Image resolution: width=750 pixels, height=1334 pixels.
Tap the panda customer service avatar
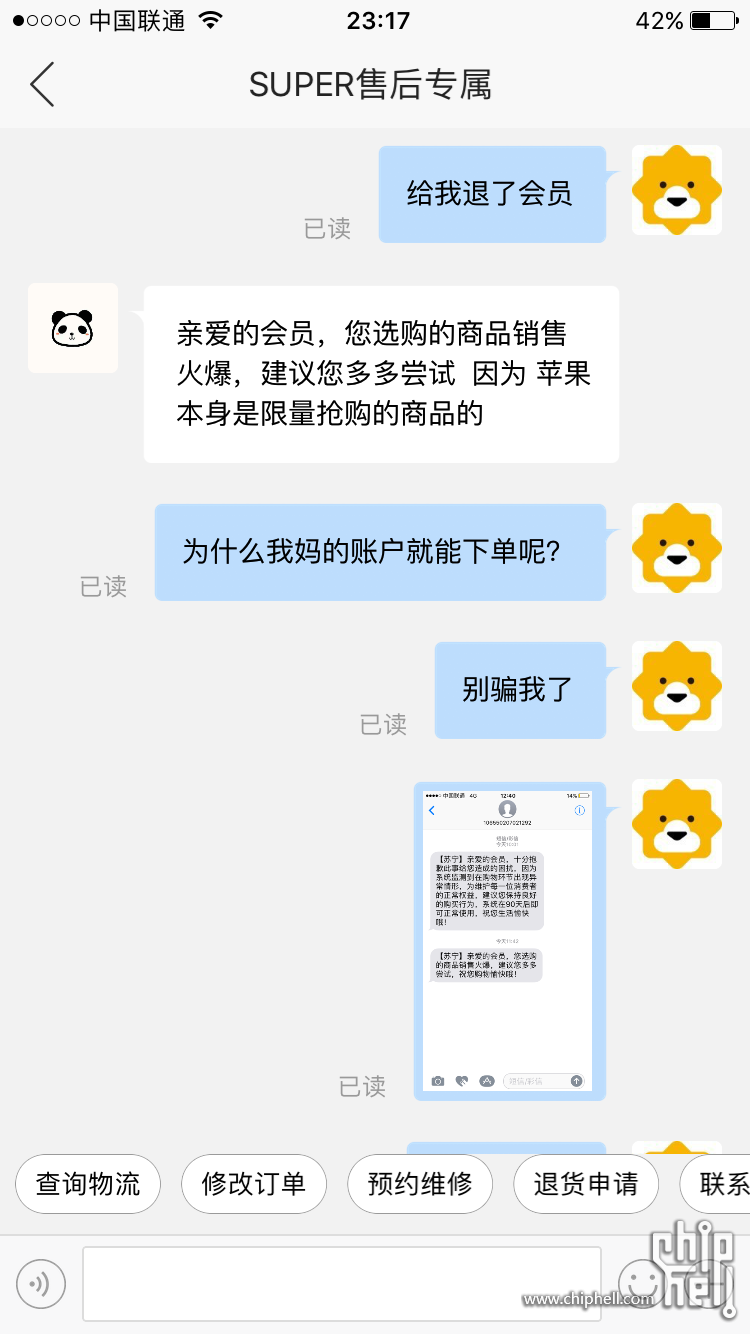[73, 328]
